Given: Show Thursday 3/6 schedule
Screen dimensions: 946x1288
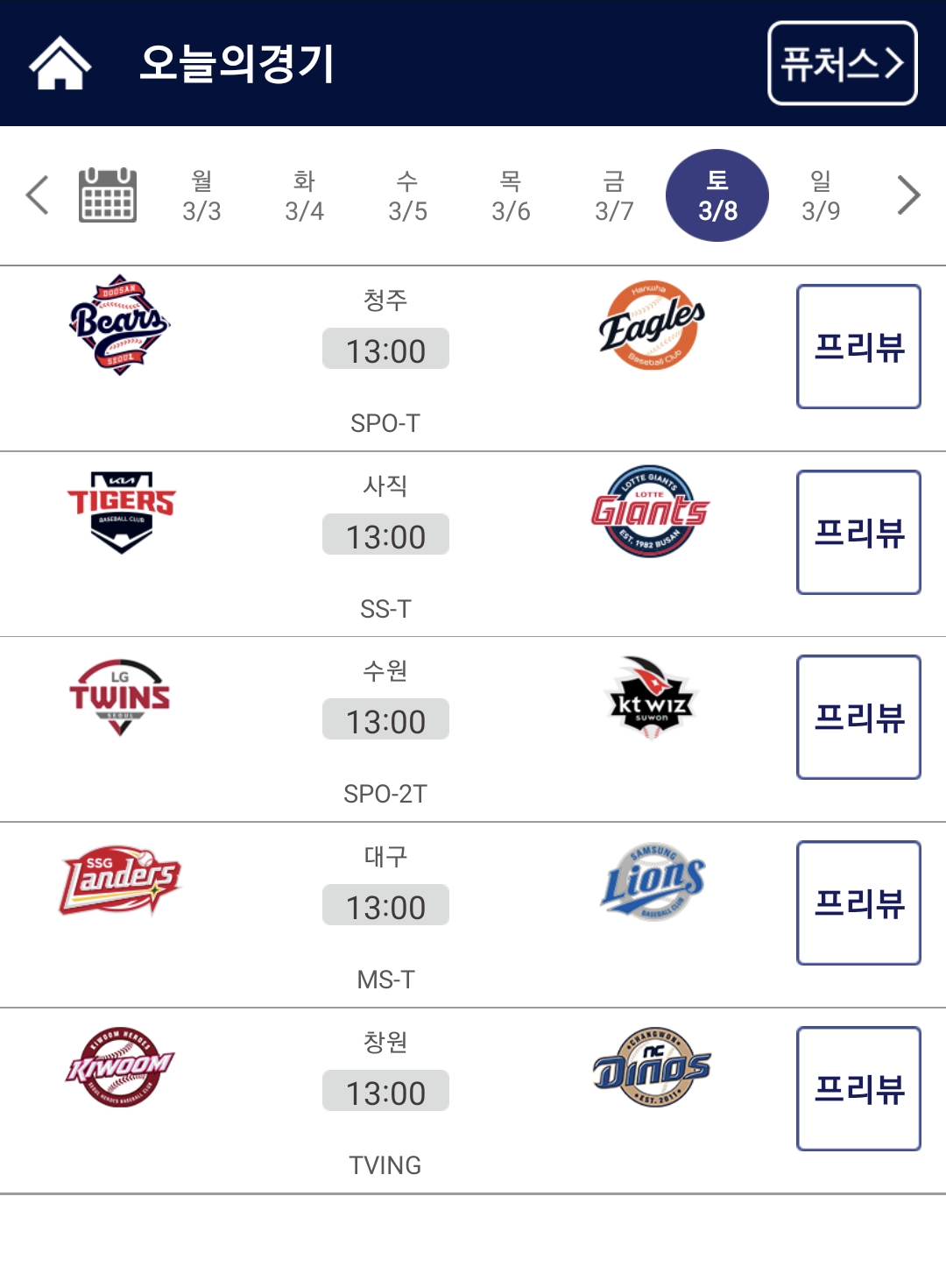Looking at the screenshot, I should click(511, 195).
